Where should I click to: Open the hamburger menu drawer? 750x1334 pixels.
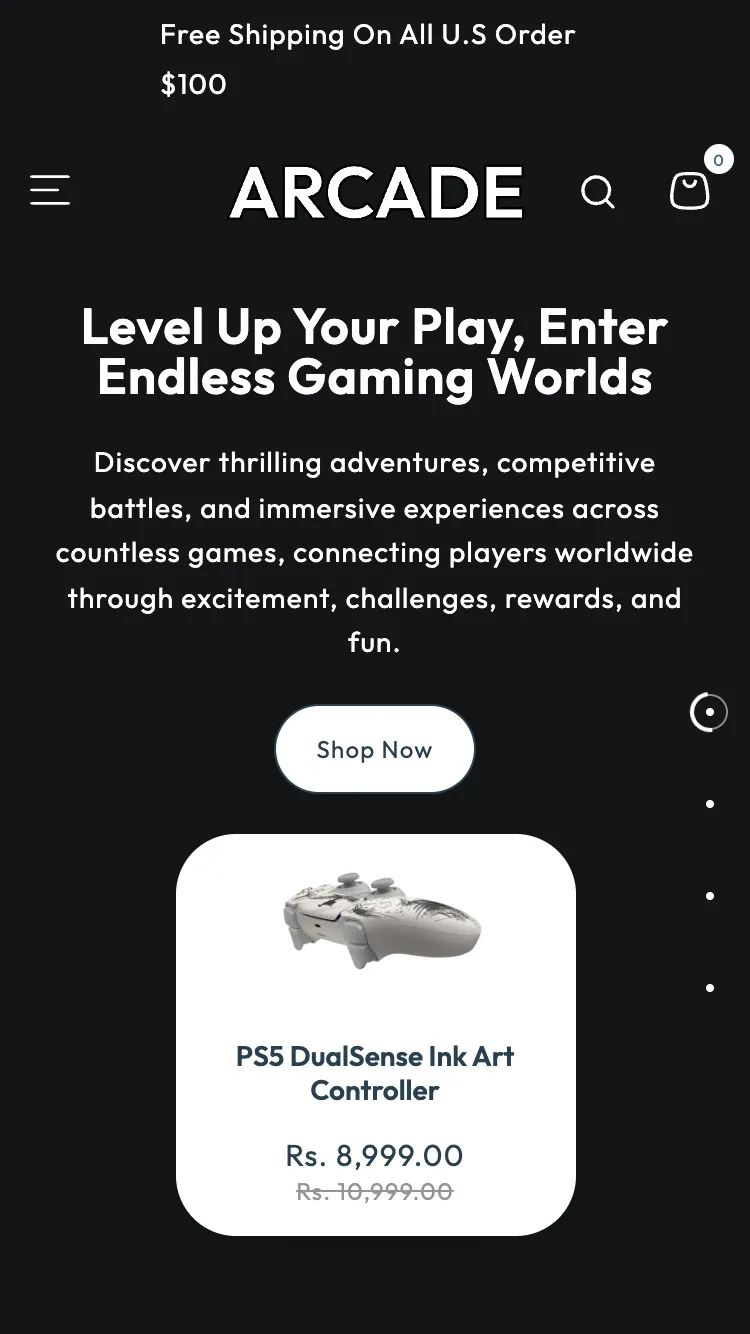point(50,190)
